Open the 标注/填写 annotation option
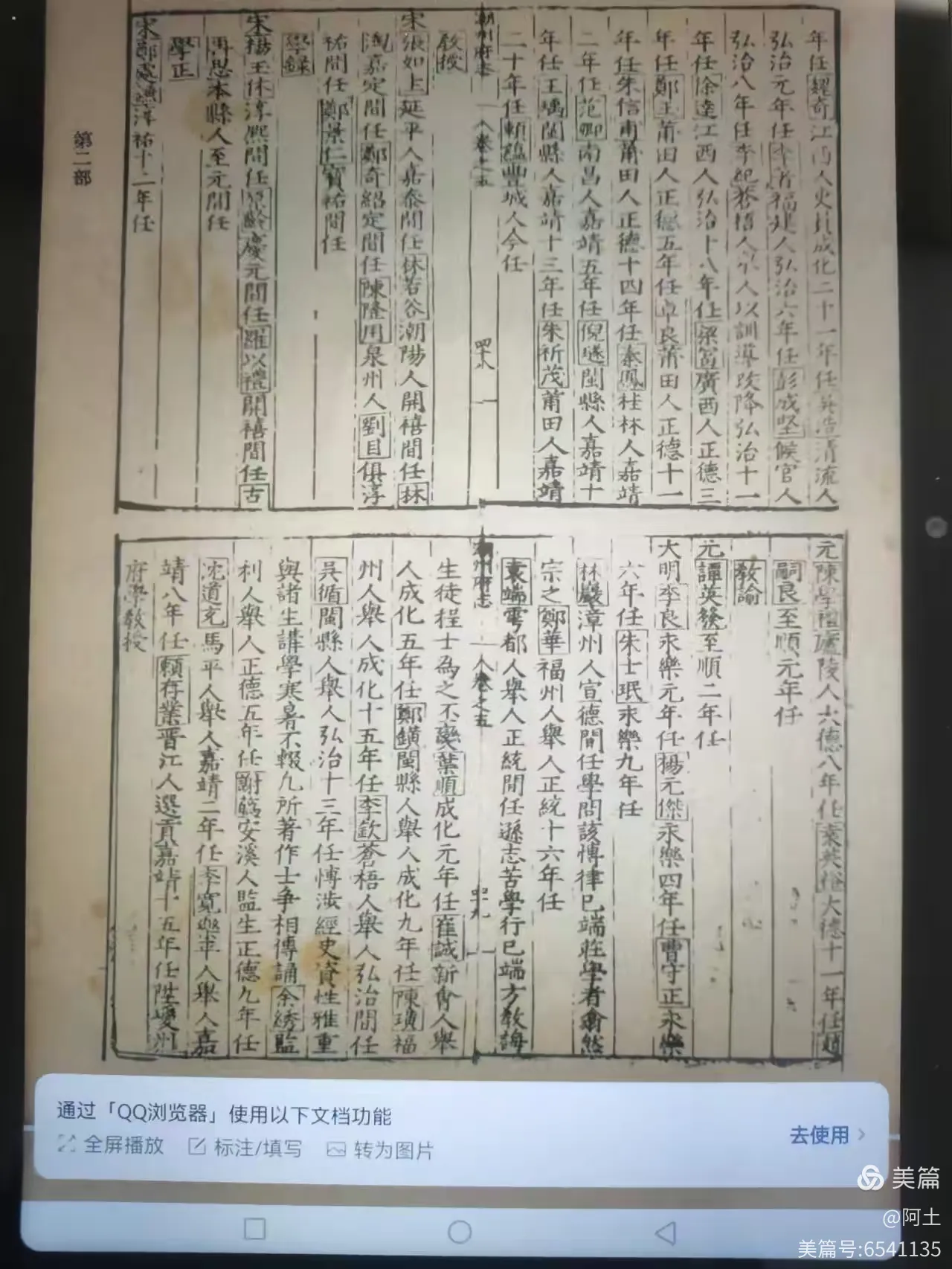This screenshot has height=1269, width=952. pyautogui.click(x=246, y=1148)
